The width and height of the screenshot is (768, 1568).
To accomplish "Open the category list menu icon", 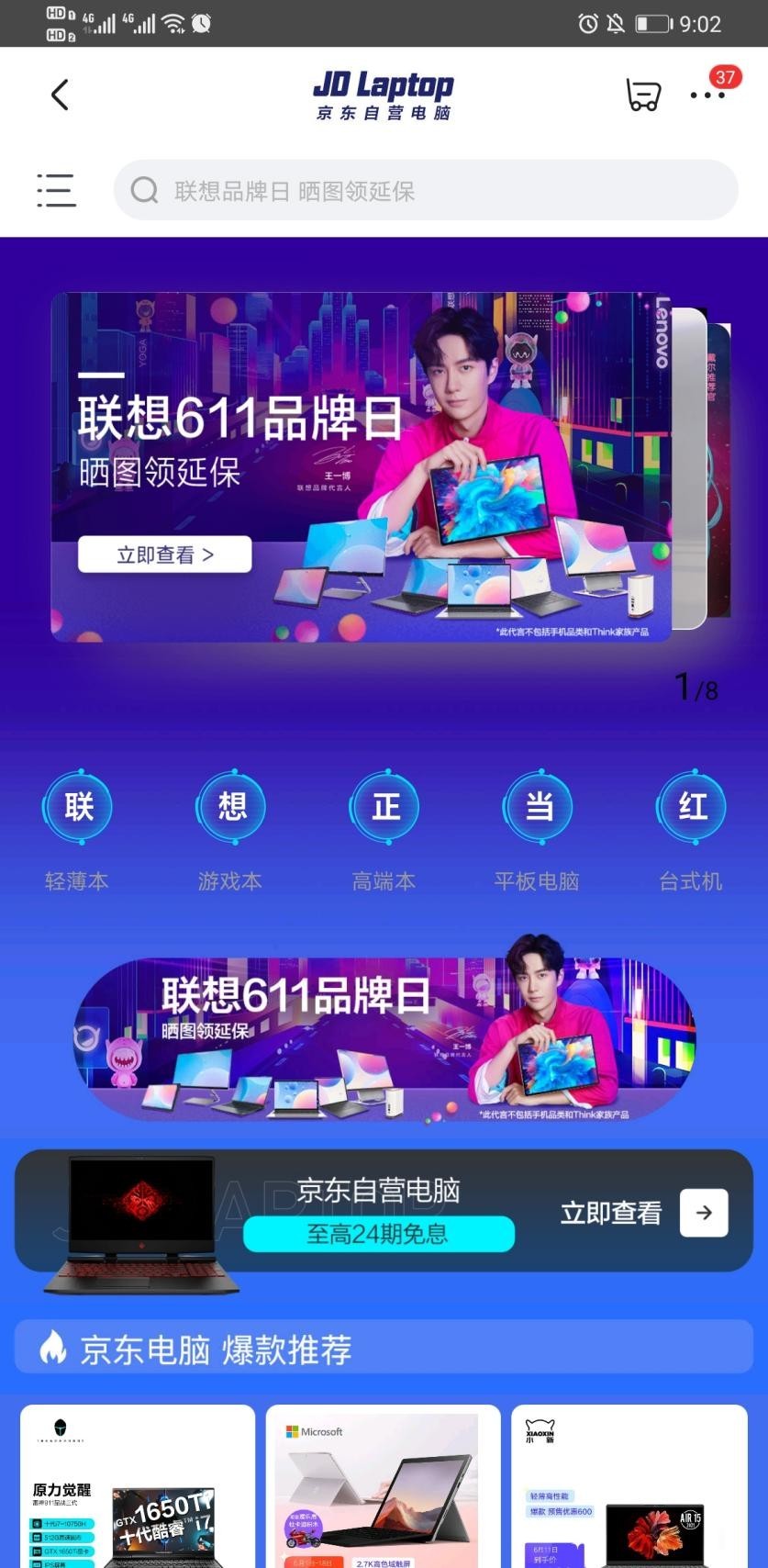I will coord(56,190).
